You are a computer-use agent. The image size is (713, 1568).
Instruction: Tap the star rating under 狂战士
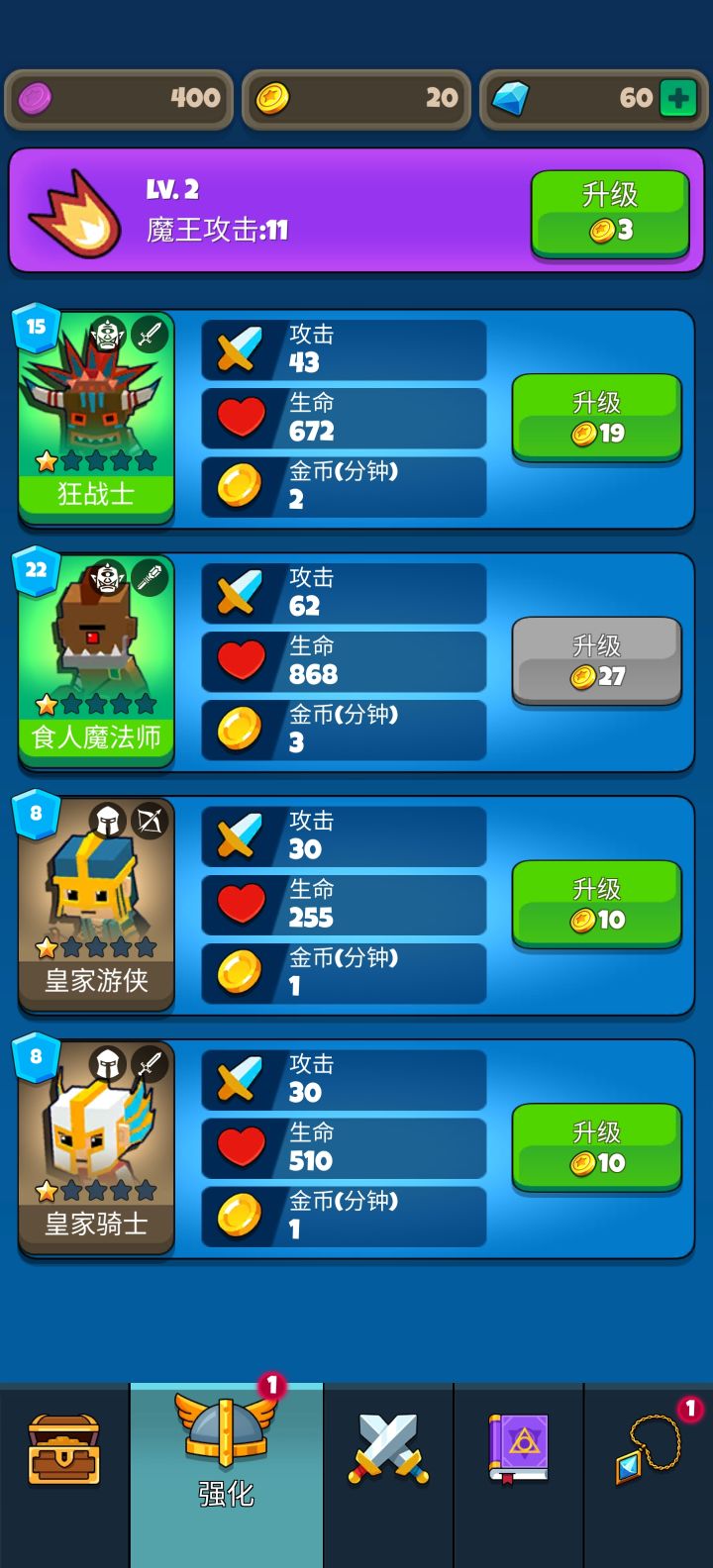[96, 458]
